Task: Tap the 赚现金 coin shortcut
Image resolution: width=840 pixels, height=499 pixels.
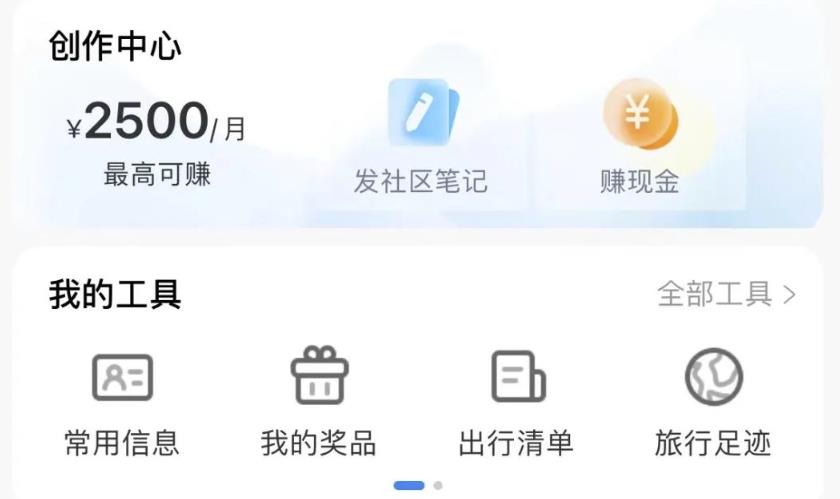Action: point(639,137)
